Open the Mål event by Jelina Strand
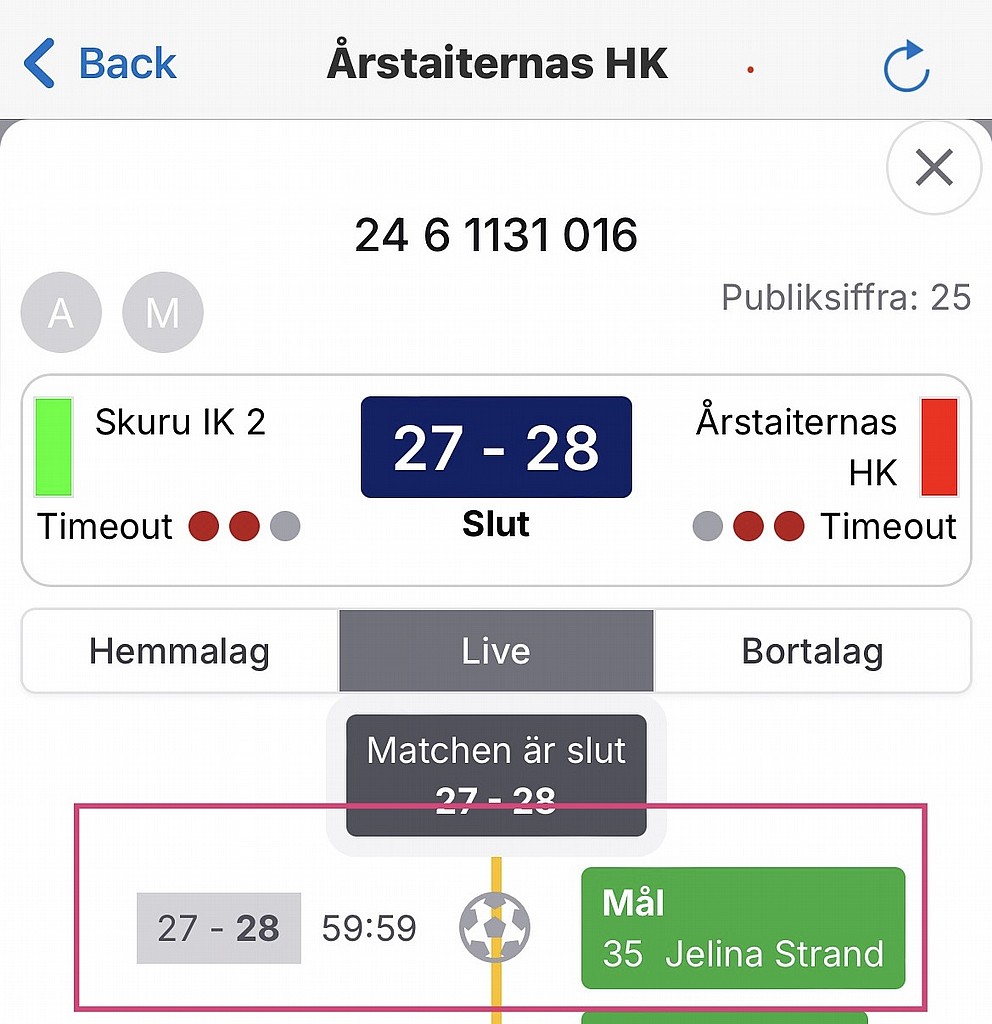The image size is (992, 1024). (742, 928)
